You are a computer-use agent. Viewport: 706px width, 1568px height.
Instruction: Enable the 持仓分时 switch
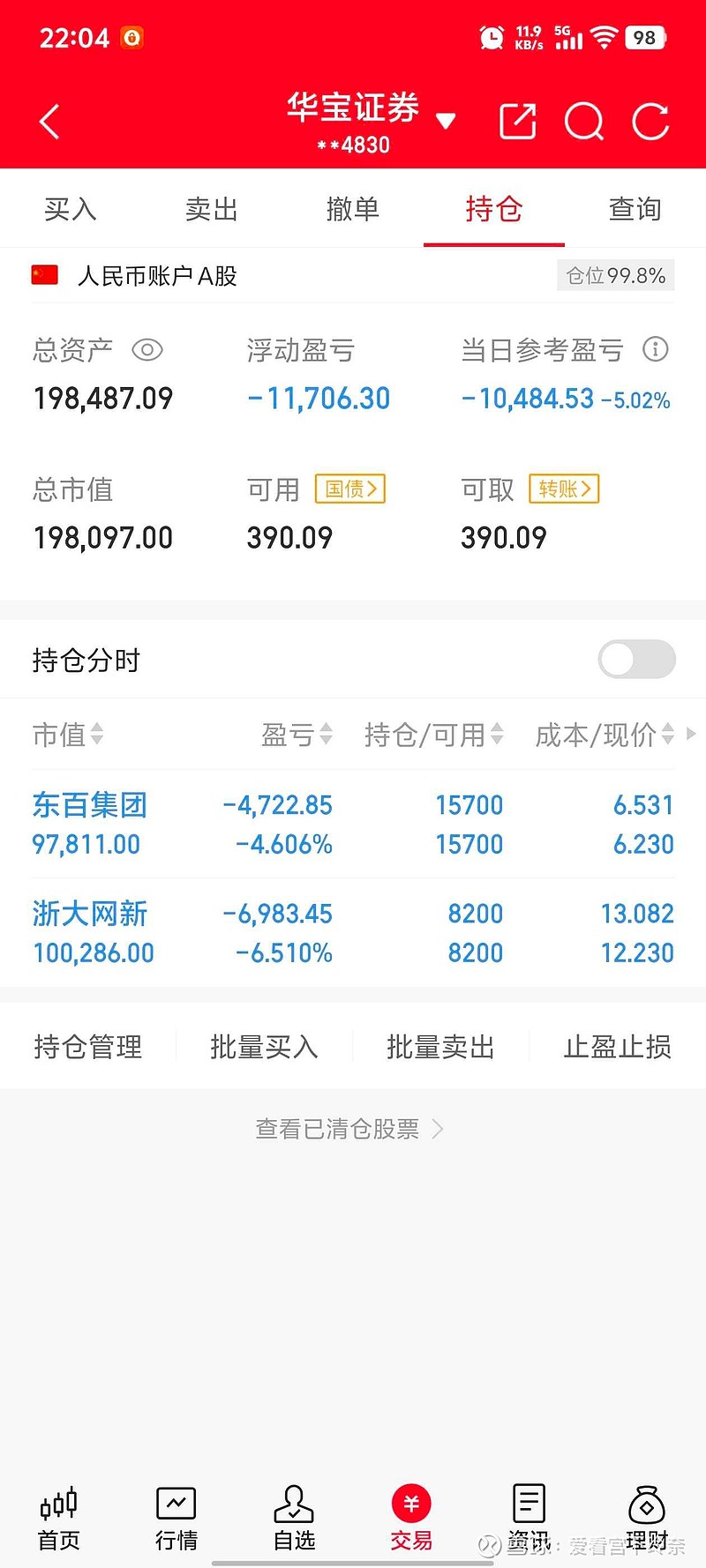[636, 659]
